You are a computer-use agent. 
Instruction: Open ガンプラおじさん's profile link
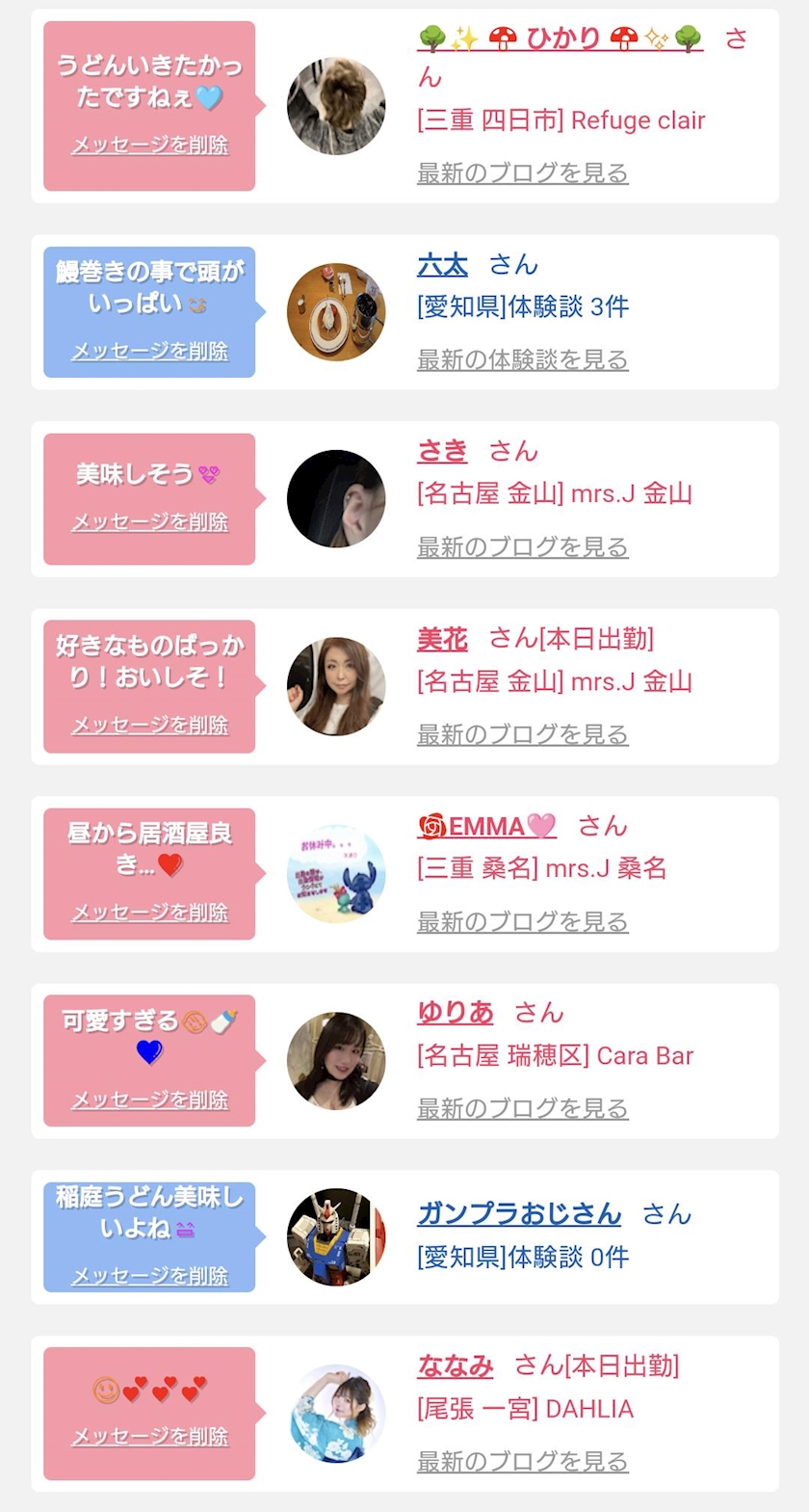519,1213
